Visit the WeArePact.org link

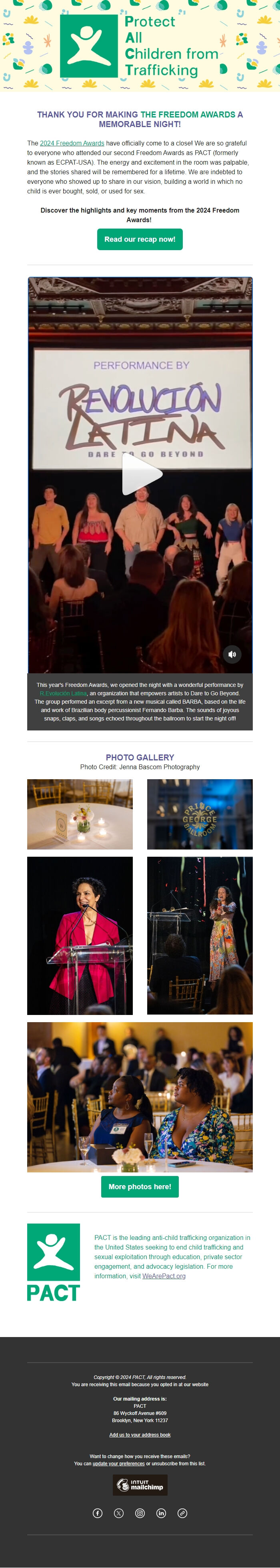pyautogui.click(x=164, y=1276)
